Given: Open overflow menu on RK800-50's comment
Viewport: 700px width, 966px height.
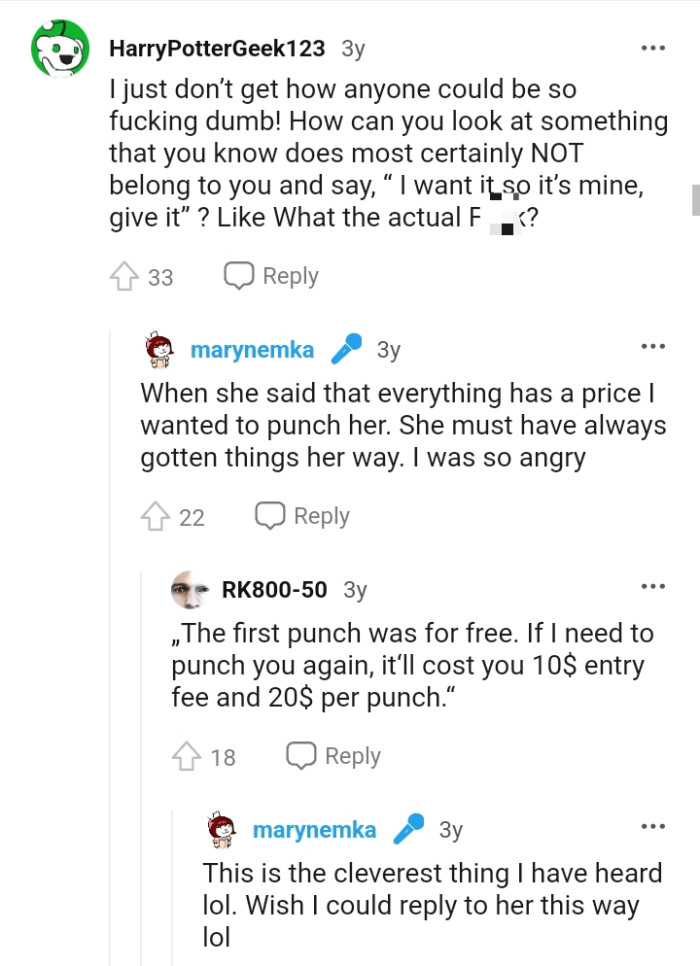Looking at the screenshot, I should 652,587.
